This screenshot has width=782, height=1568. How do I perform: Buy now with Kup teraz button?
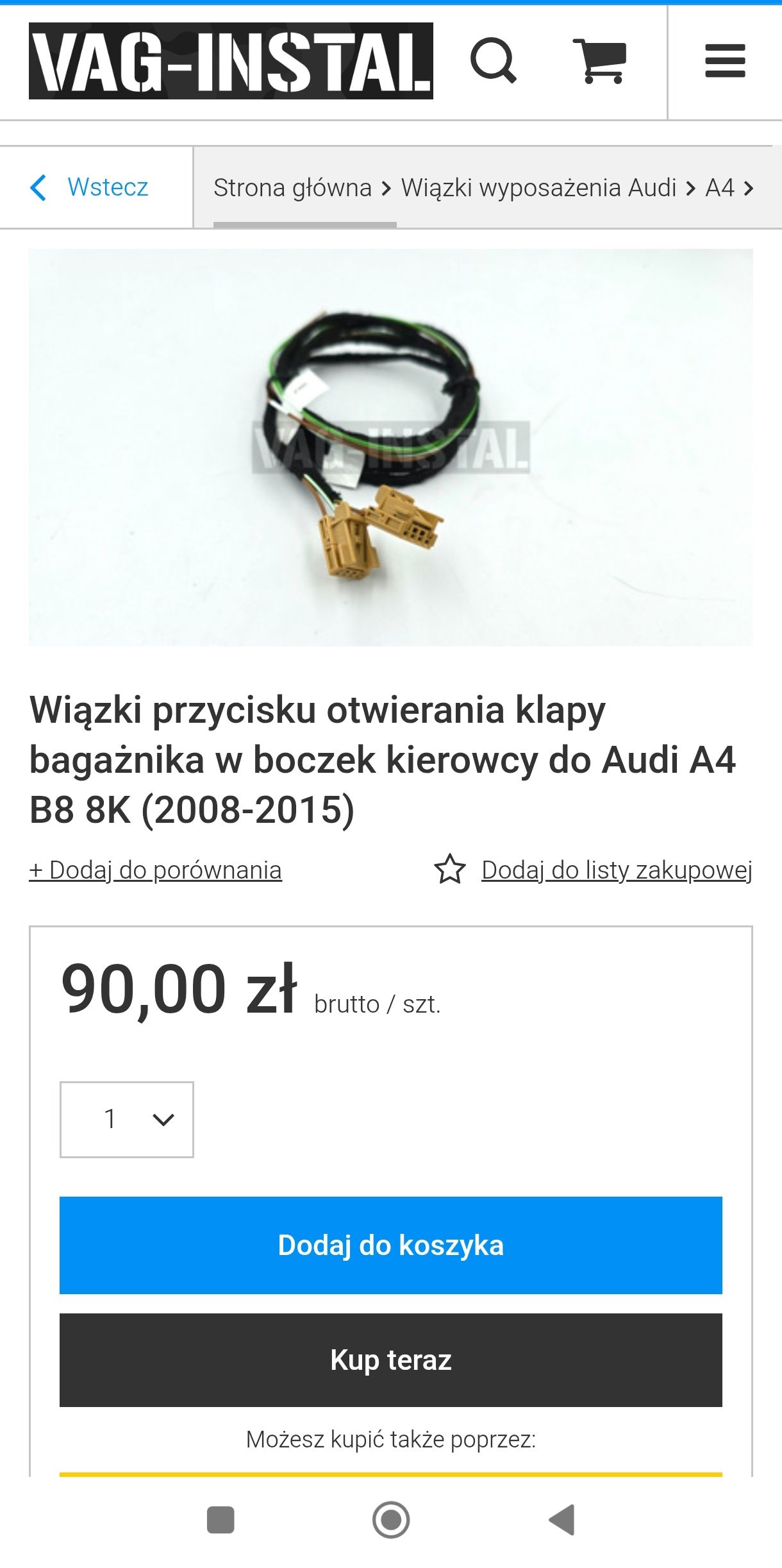[391, 1360]
